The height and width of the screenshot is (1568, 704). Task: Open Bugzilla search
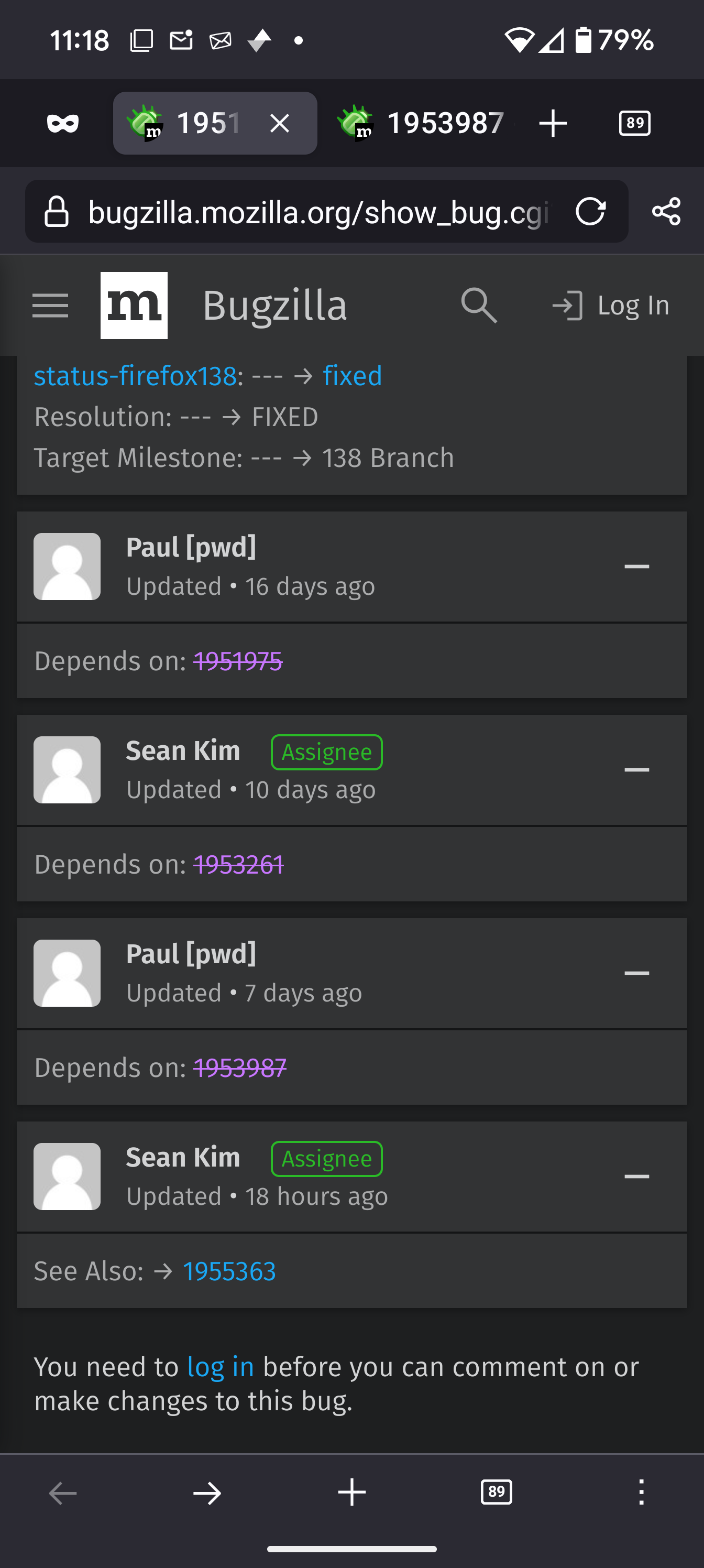479,305
